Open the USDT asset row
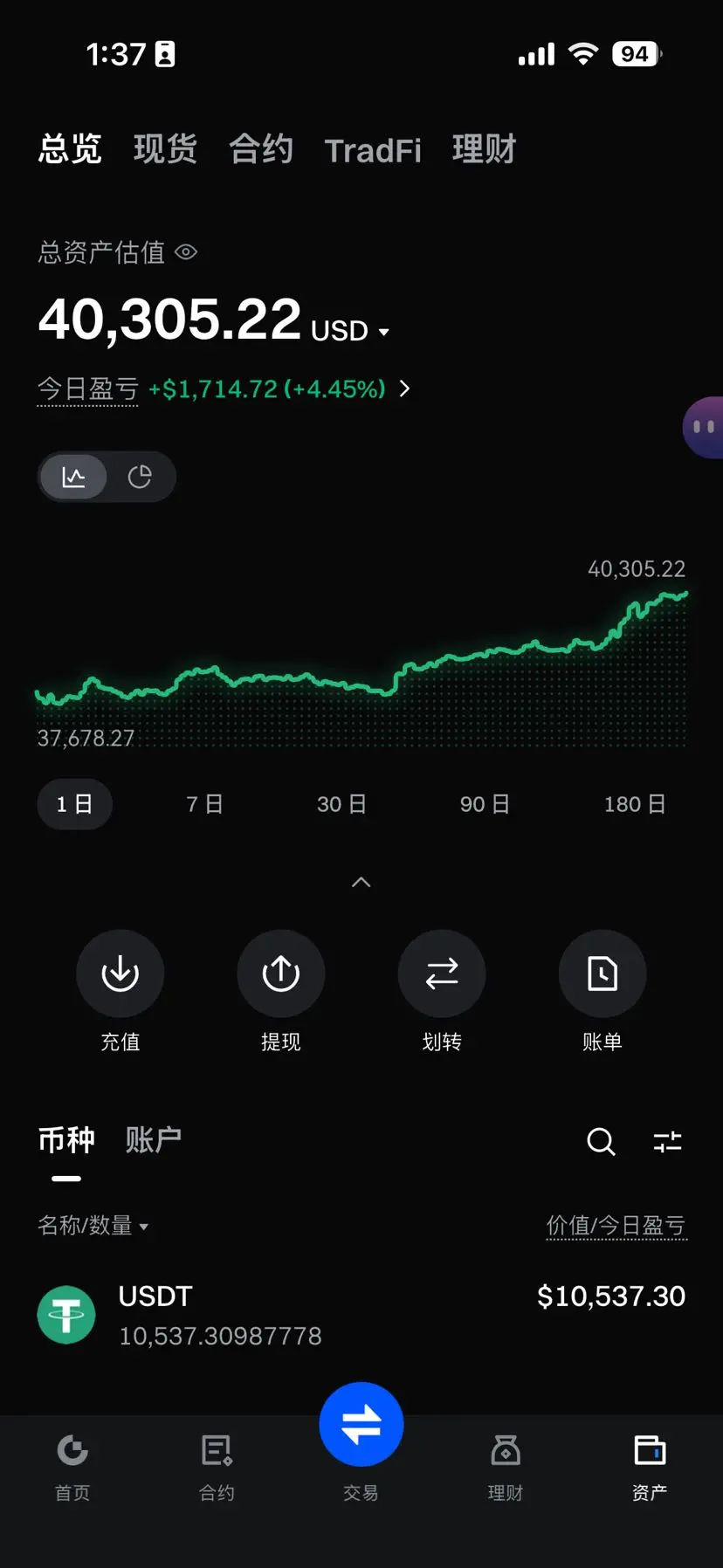 pyautogui.click(x=361, y=1315)
